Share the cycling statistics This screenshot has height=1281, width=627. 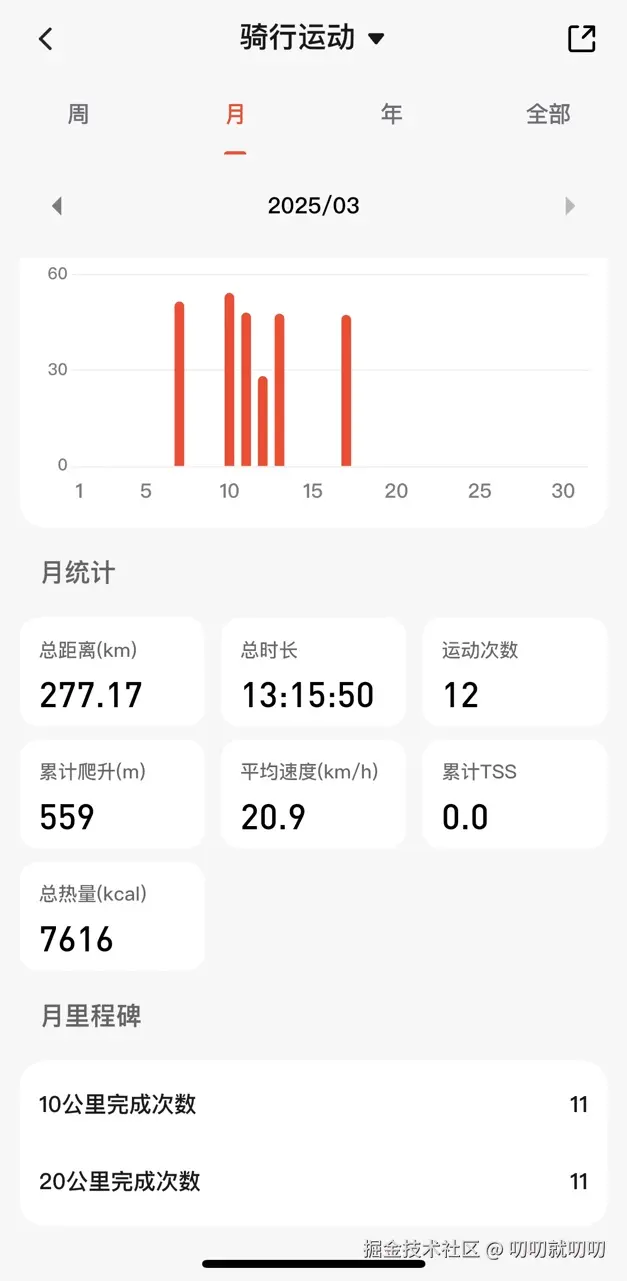click(581, 39)
